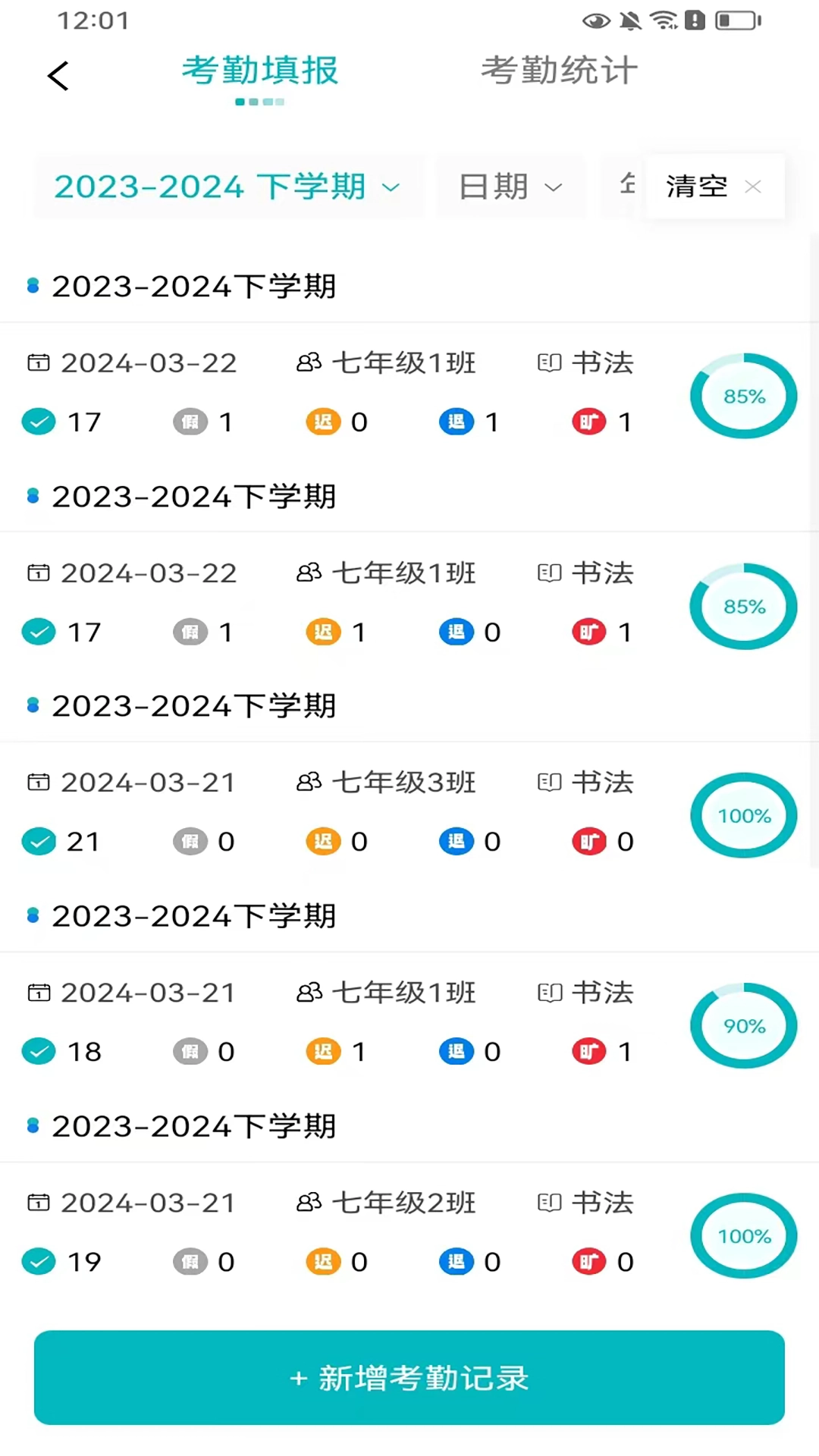Click the 100% attendance progress ring

click(x=743, y=815)
